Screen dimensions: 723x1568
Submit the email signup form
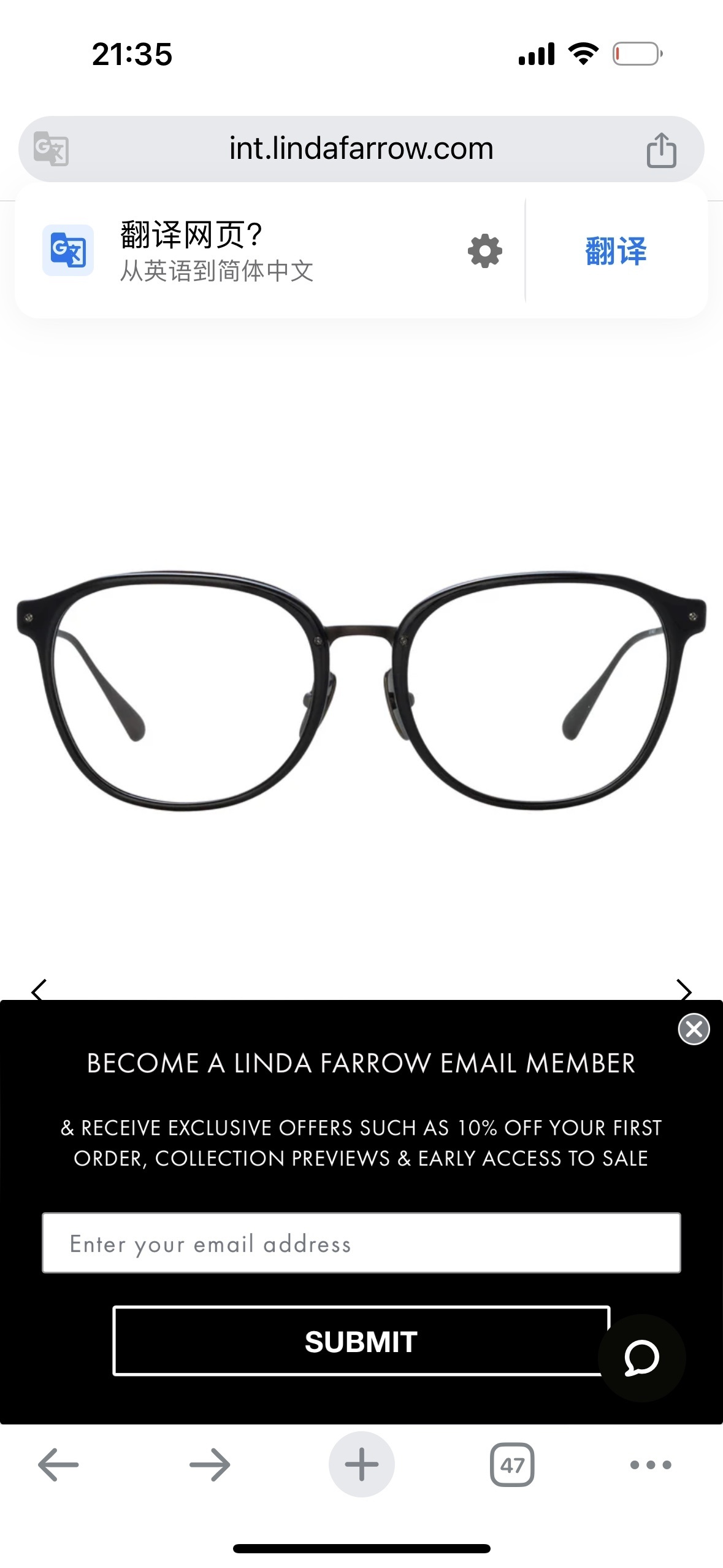coord(361,1342)
